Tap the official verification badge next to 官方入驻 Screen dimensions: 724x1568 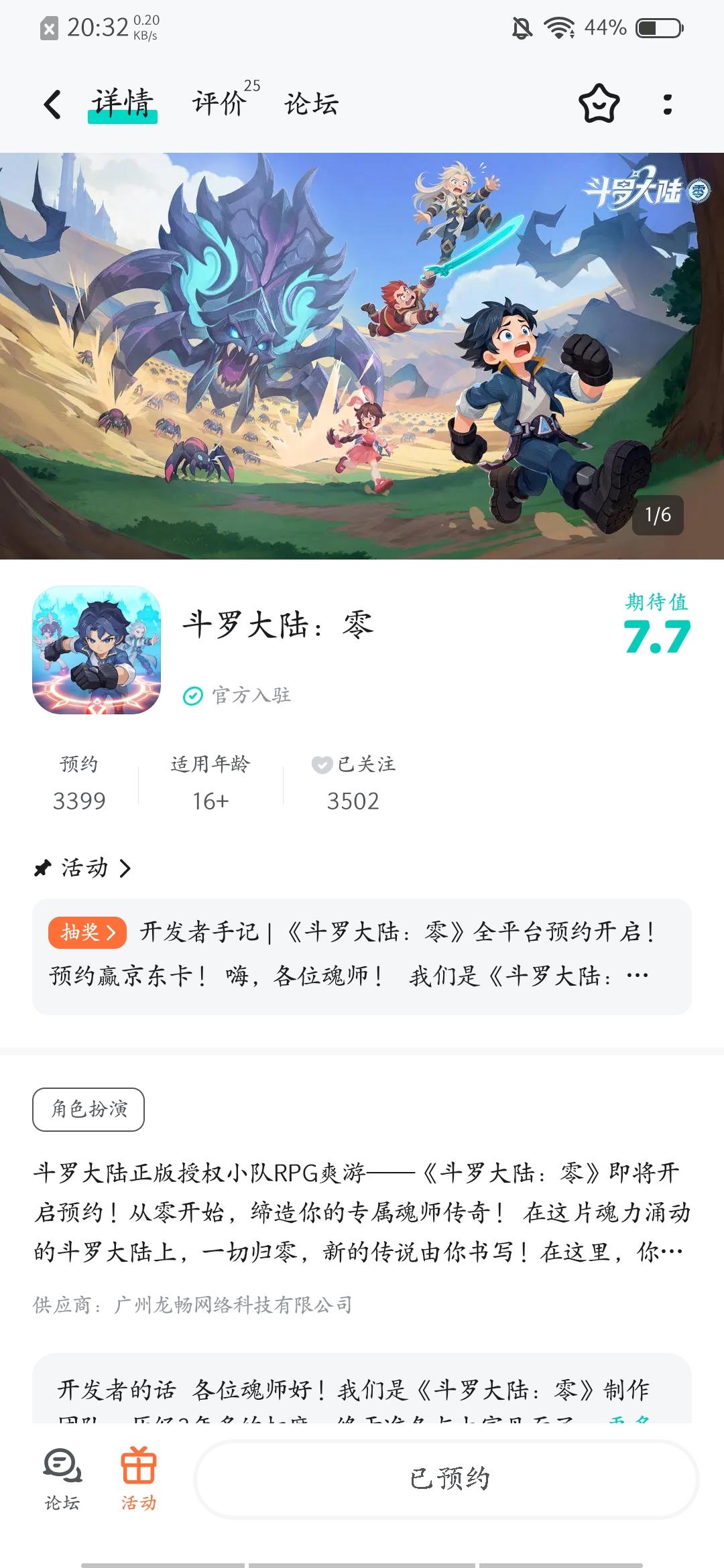pyautogui.click(x=192, y=697)
